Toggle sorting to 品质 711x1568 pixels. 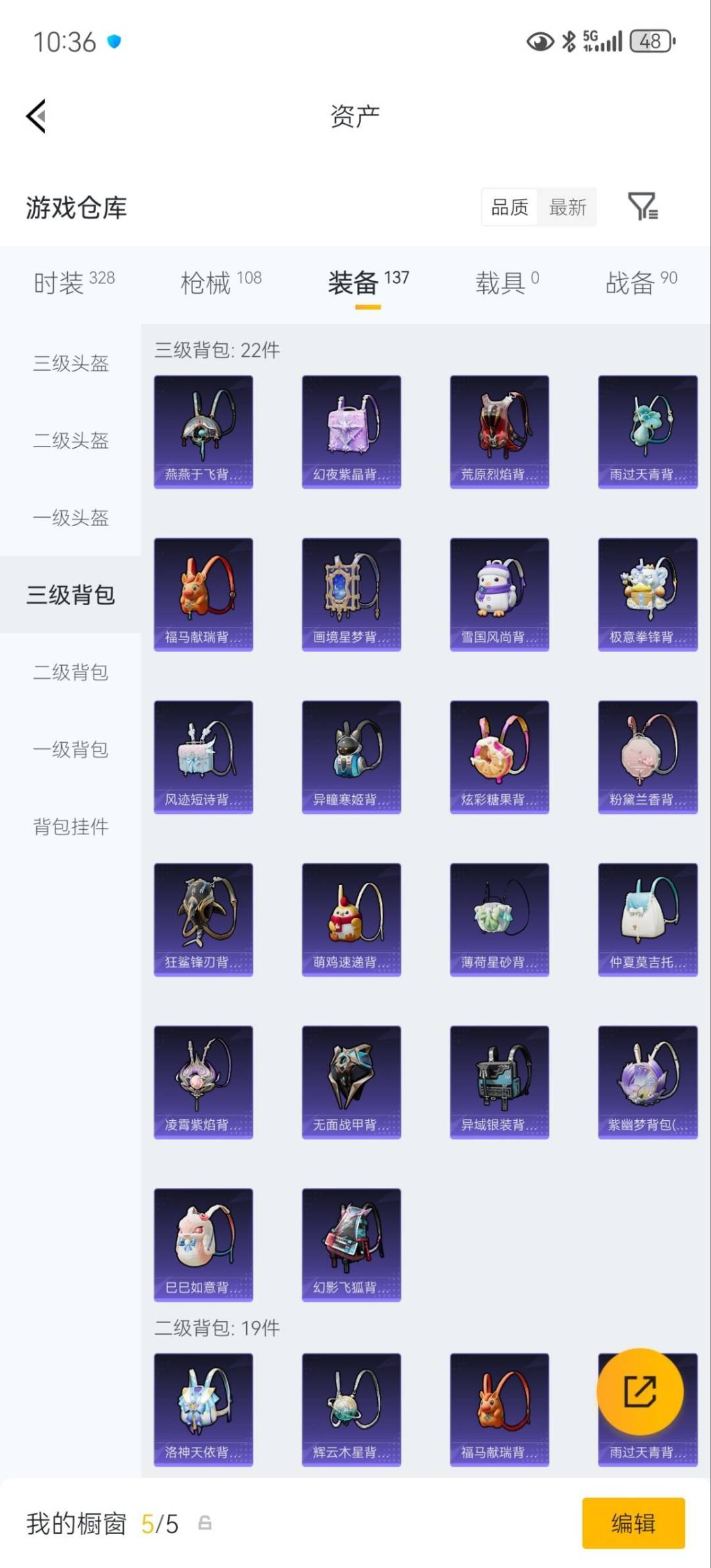[508, 207]
